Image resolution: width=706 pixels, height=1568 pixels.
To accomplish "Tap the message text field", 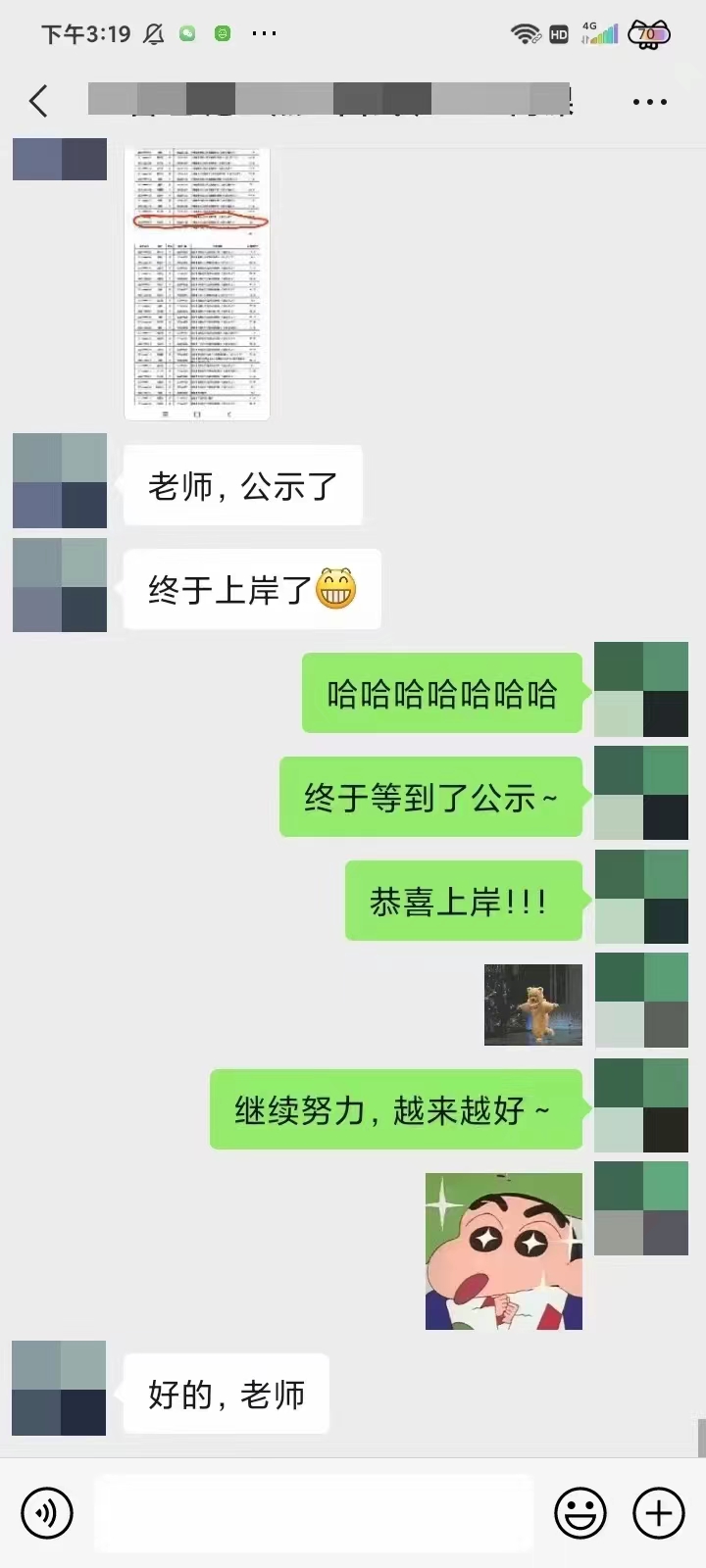I will (314, 1514).
